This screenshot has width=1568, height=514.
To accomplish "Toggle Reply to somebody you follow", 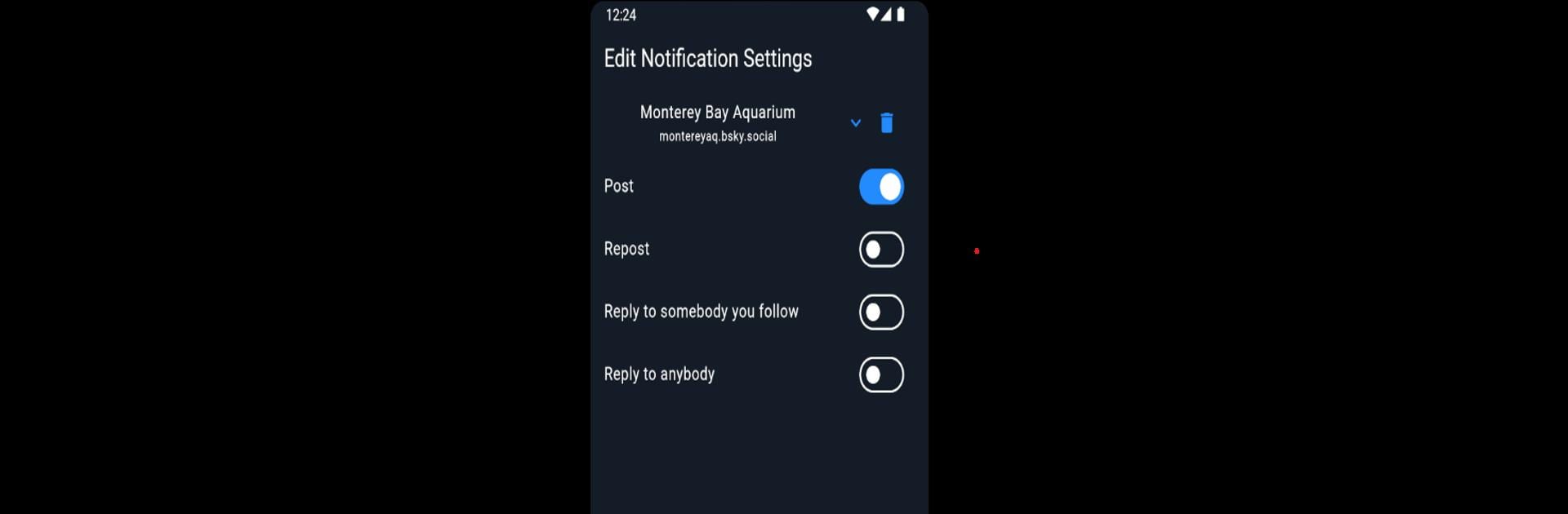I will 880,312.
